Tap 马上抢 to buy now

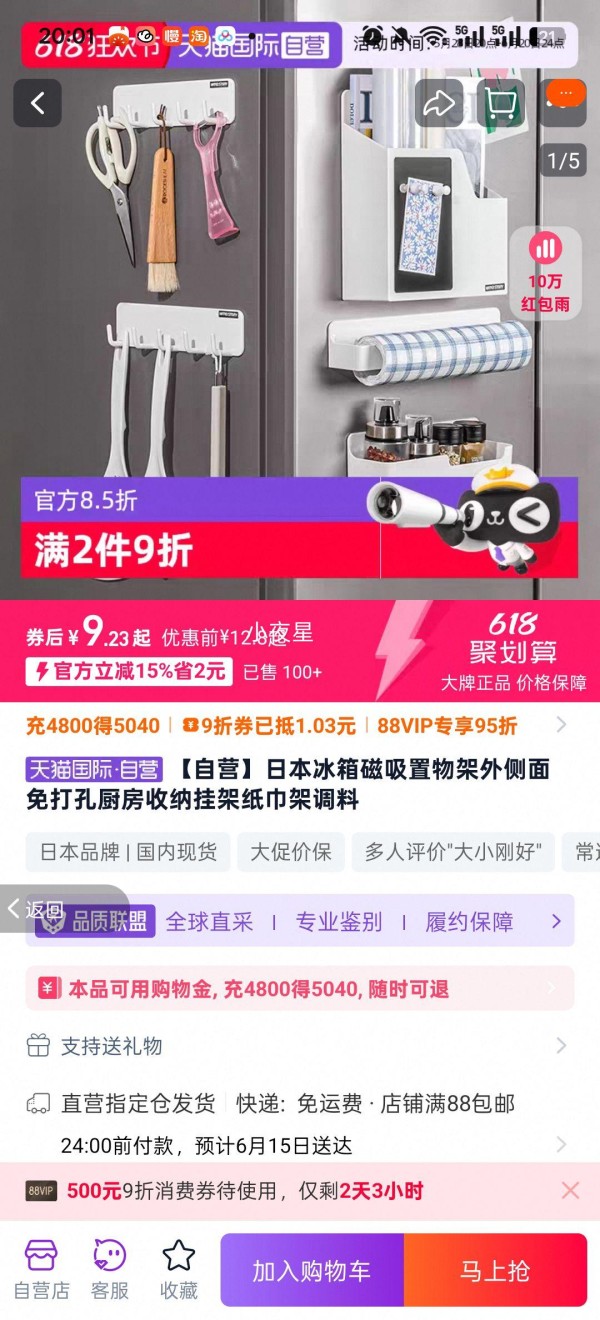[495, 1271]
